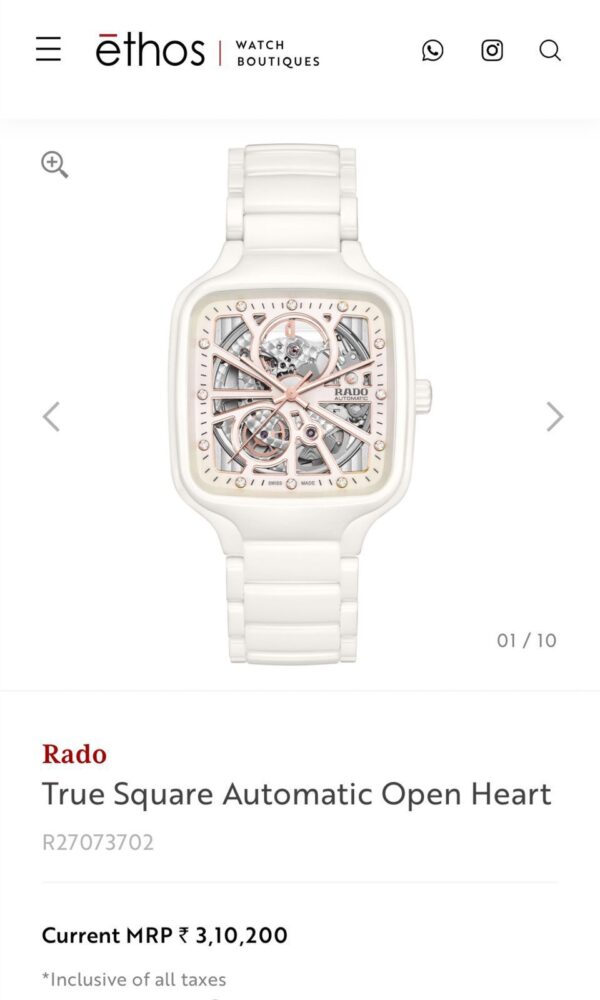
Task: Open the Rado brand link
Action: [x=74, y=754]
